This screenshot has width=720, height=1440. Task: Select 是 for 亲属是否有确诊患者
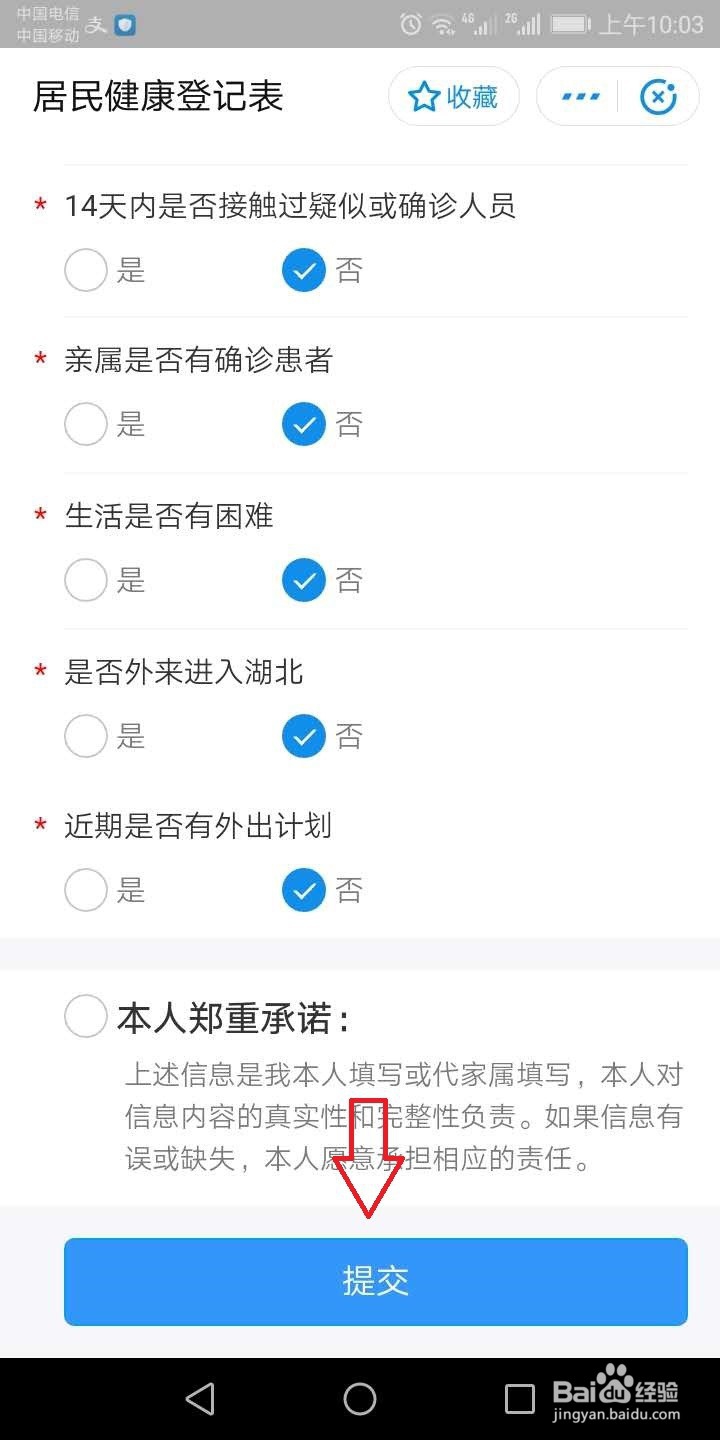(x=85, y=424)
